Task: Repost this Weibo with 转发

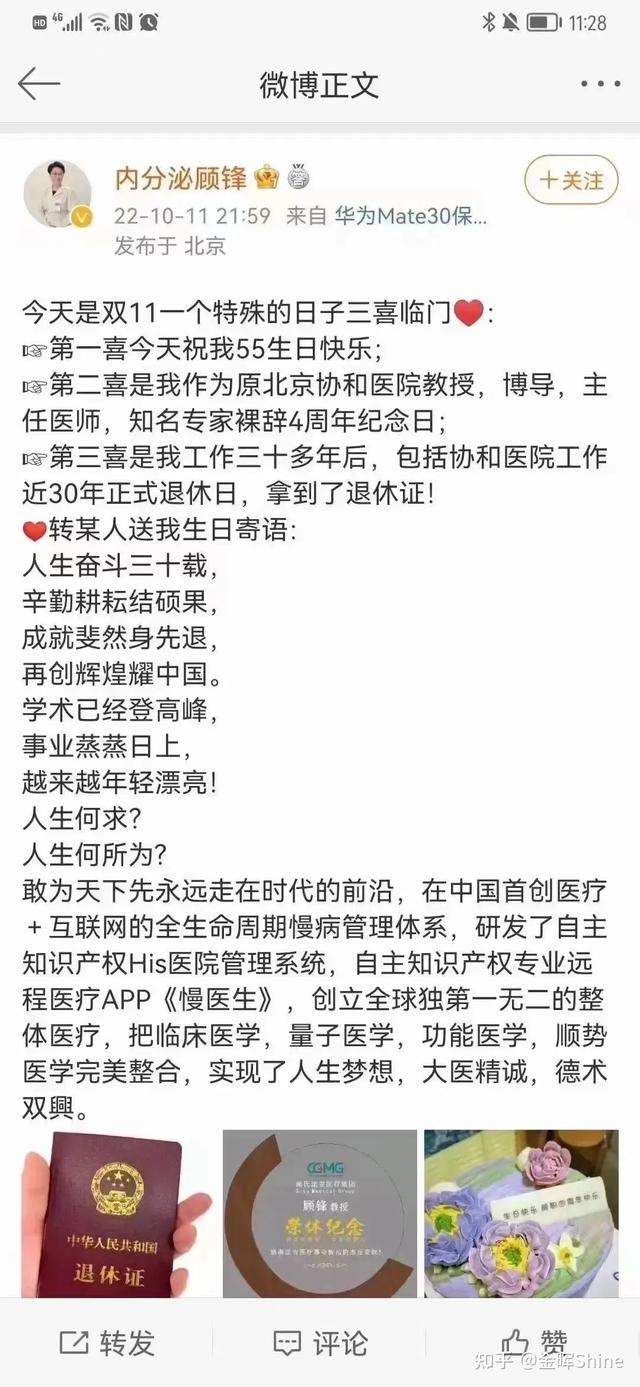Action: pyautogui.click(x=108, y=1342)
